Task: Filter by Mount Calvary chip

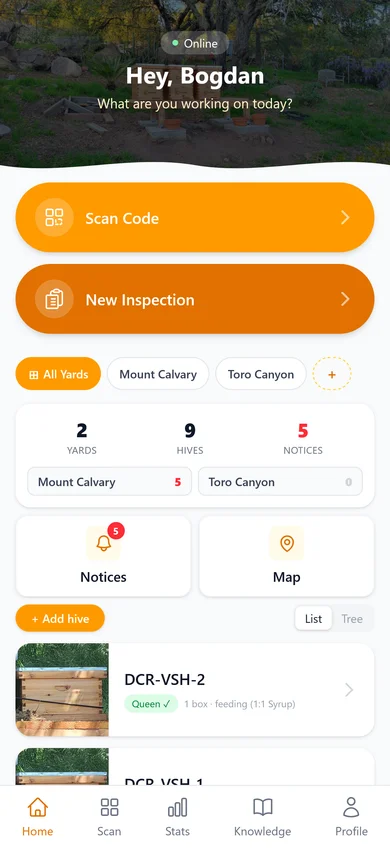Action: coord(158,374)
